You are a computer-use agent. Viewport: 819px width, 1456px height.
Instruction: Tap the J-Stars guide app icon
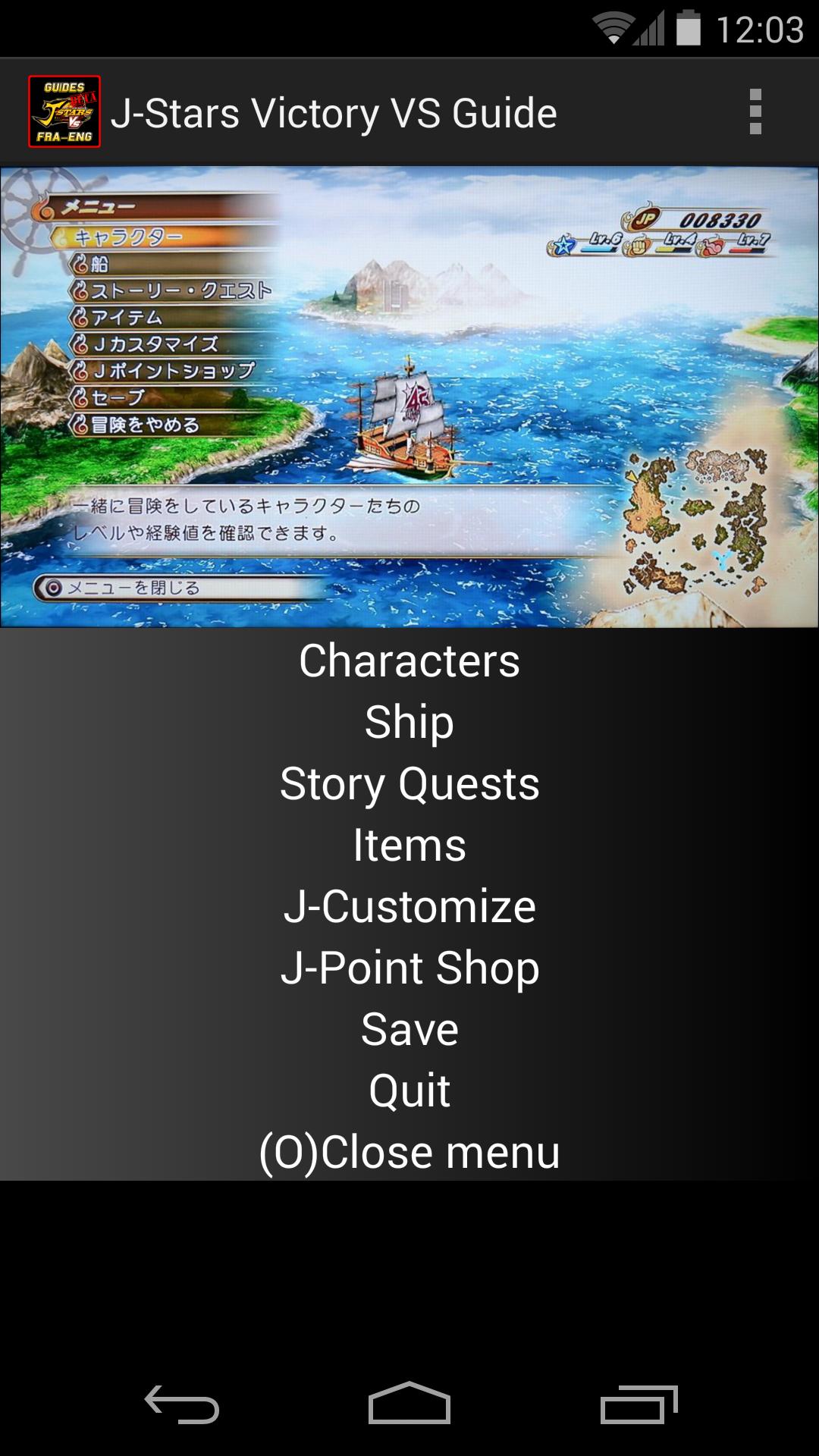(x=64, y=112)
